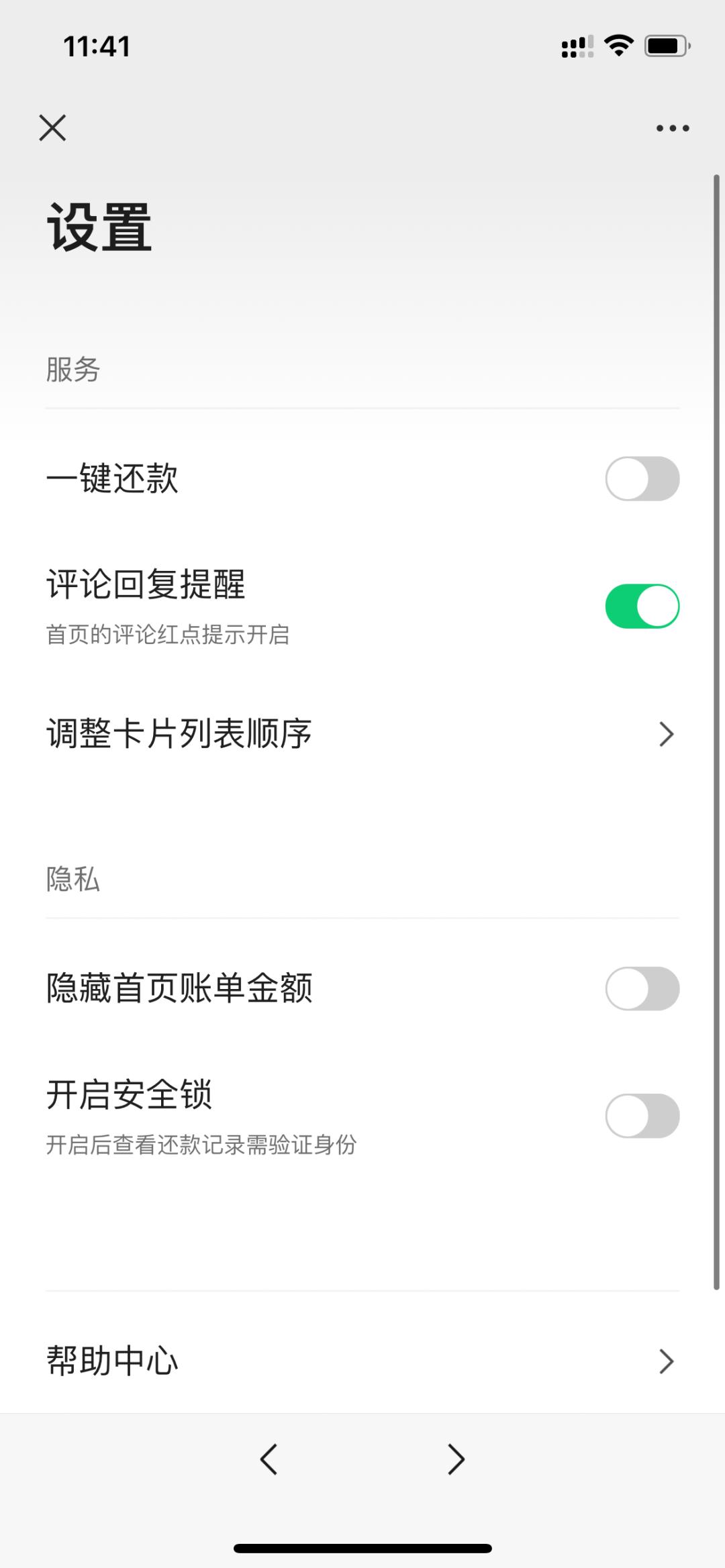This screenshot has width=725, height=1568.
Task: Go back with the bottom left arrow
Action: 269,1459
